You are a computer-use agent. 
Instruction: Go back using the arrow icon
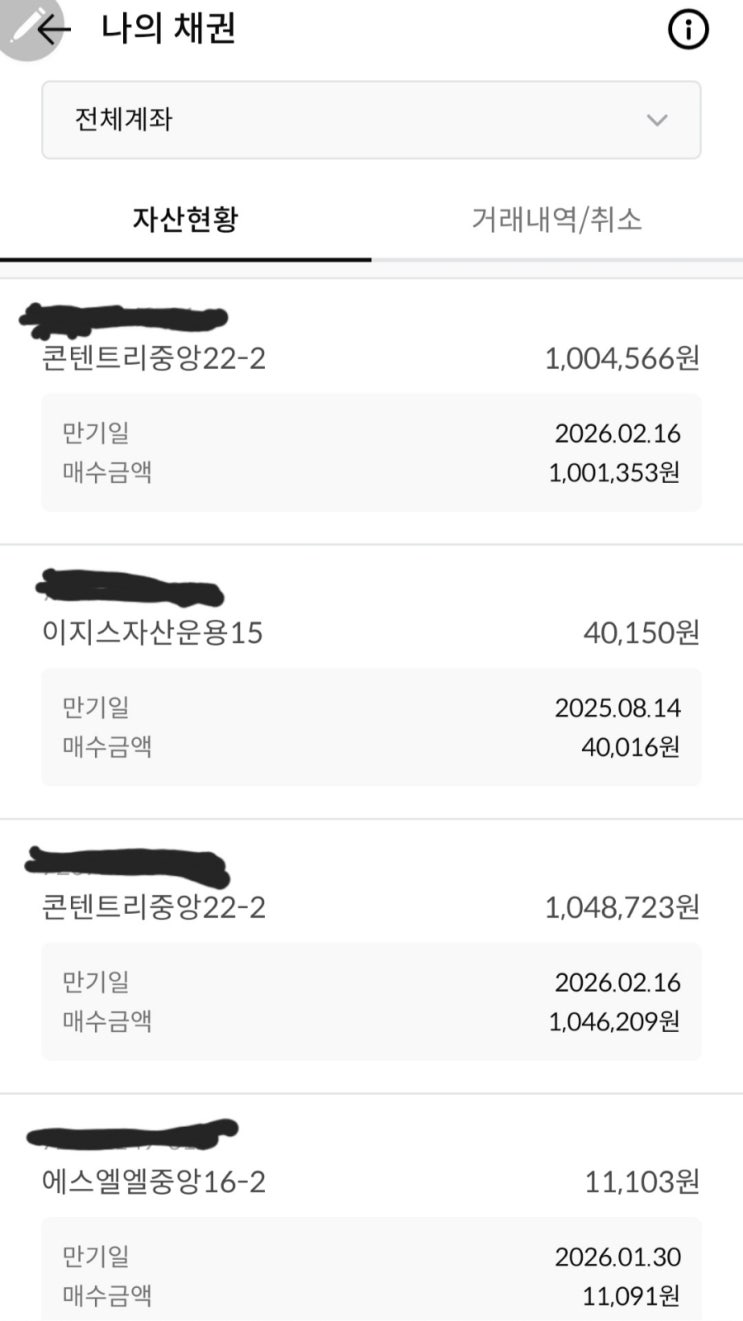[x=53, y=30]
